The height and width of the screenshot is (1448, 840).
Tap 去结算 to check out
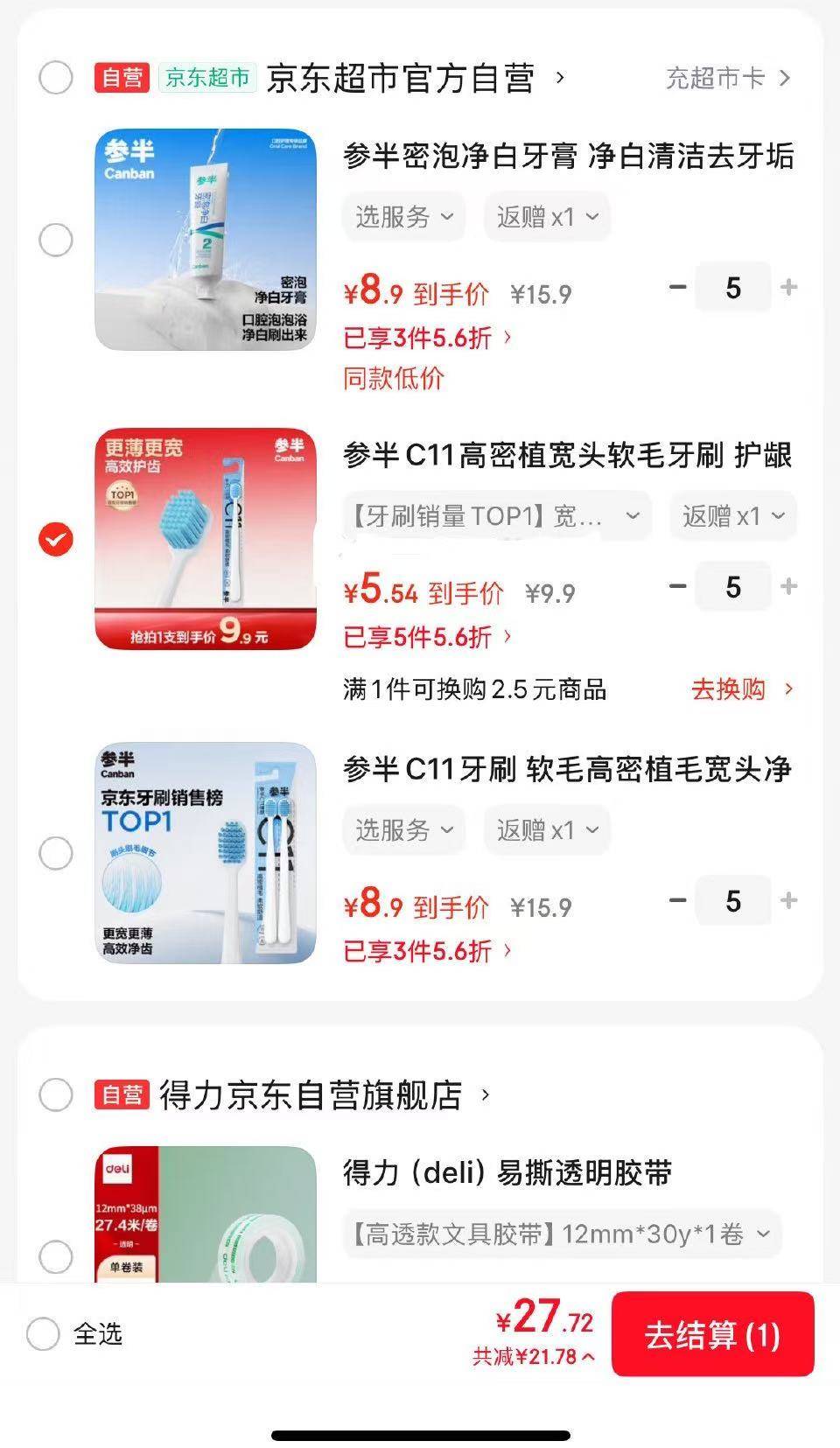pyautogui.click(x=712, y=1335)
